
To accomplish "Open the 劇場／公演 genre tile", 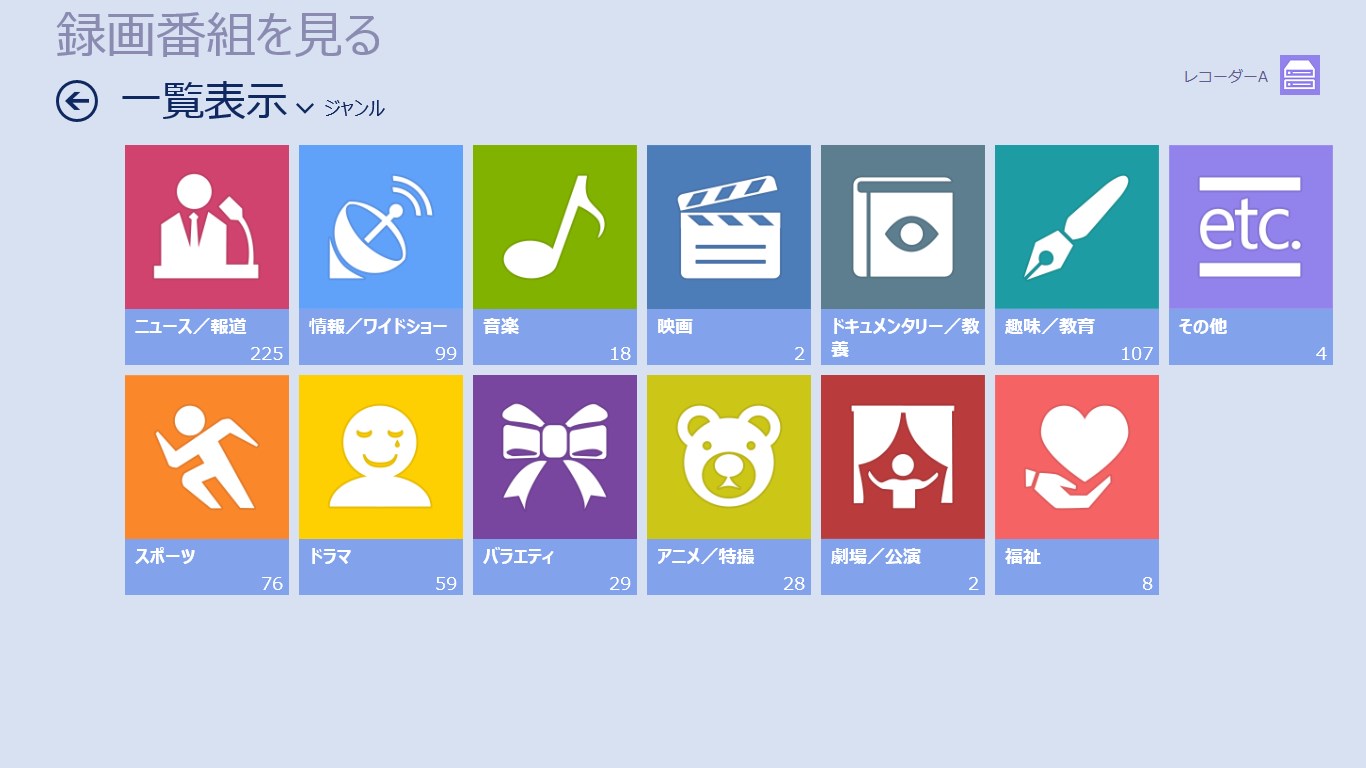I will [903, 484].
